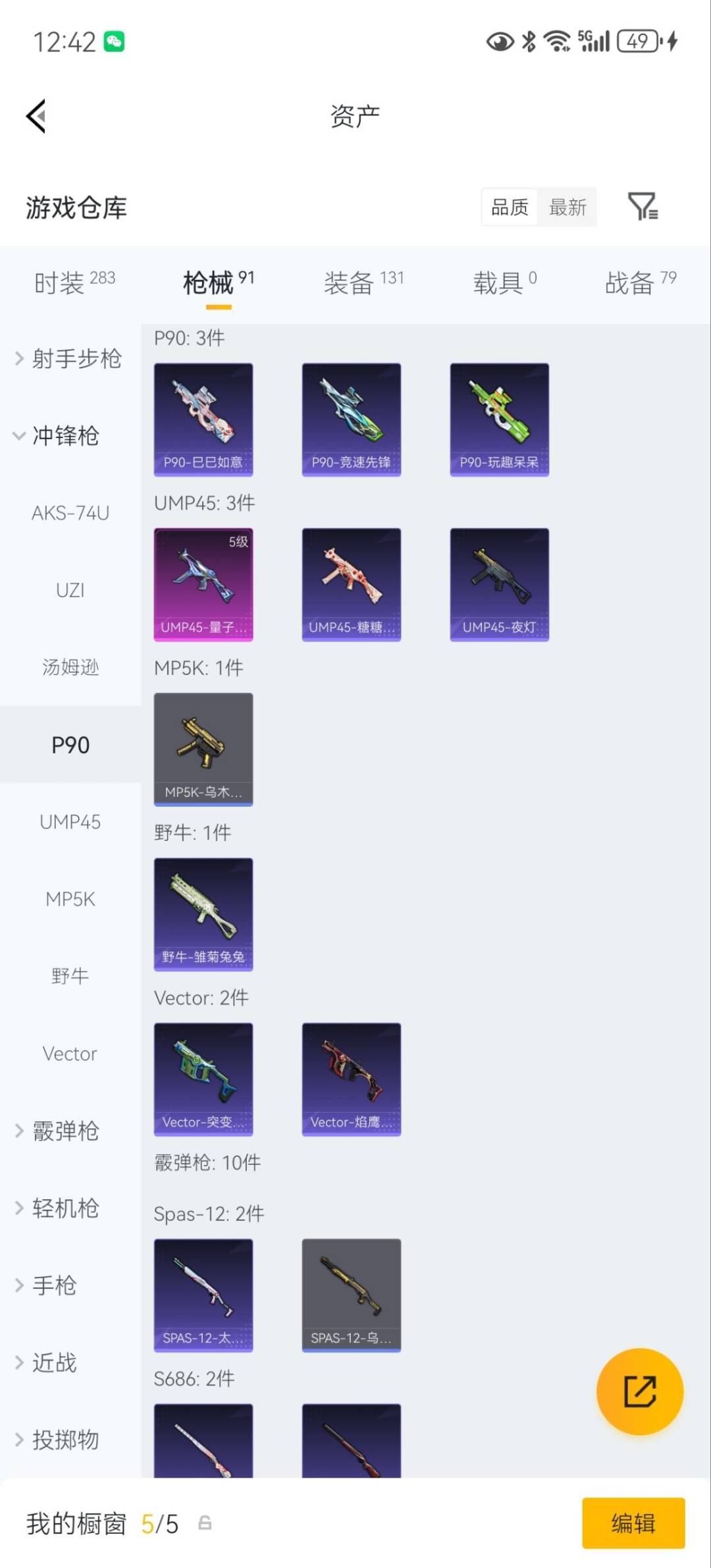Tap the lock icon beside 我的橱窗
Image resolution: width=711 pixels, height=1568 pixels.
click(x=205, y=1523)
